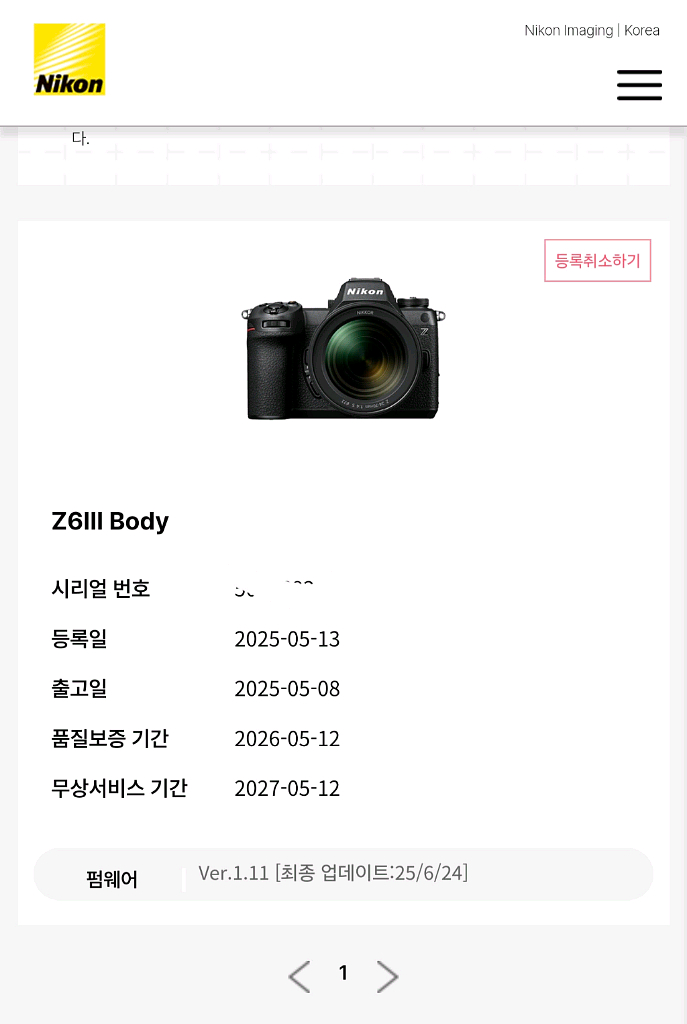Viewport: 687px width, 1024px height.
Task: Open the Z6III Body product image
Action: point(343,348)
